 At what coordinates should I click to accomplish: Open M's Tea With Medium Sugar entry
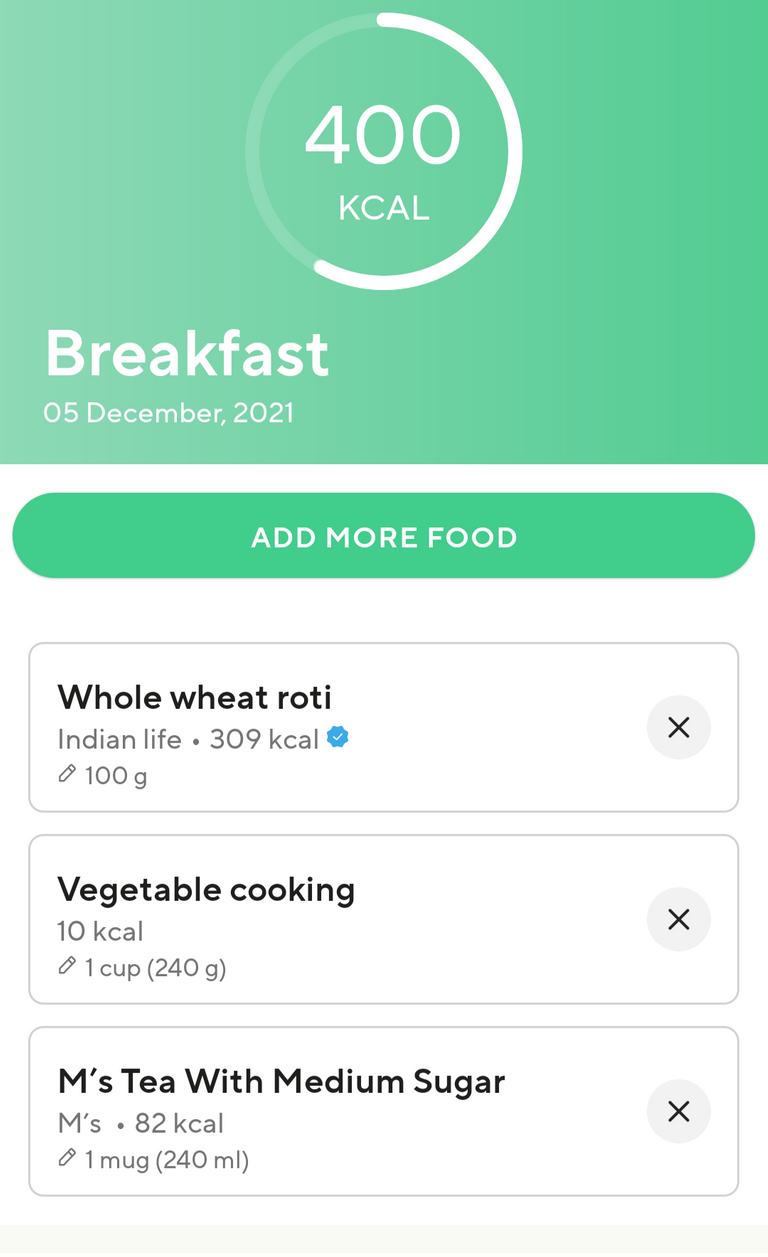[x=384, y=1112]
